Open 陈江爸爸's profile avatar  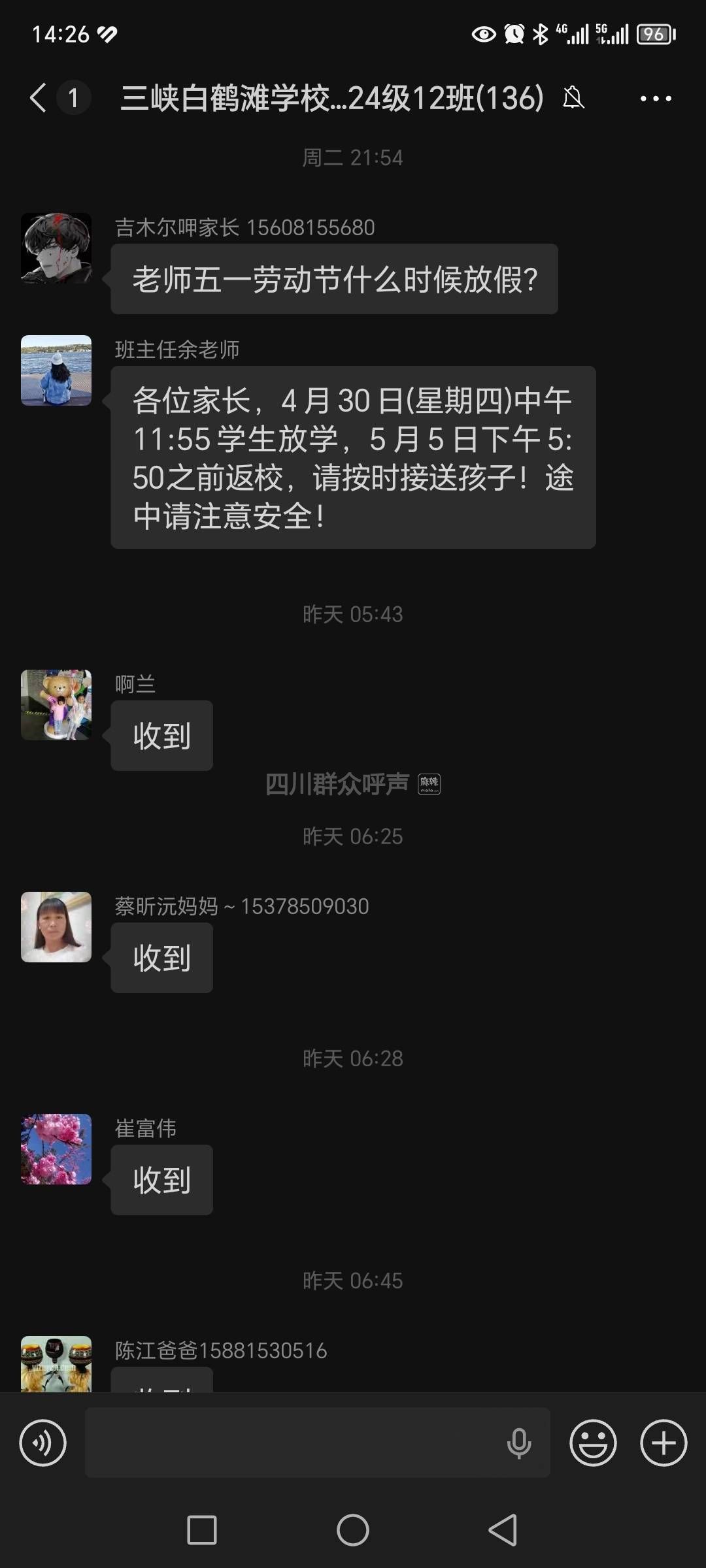(x=56, y=1364)
